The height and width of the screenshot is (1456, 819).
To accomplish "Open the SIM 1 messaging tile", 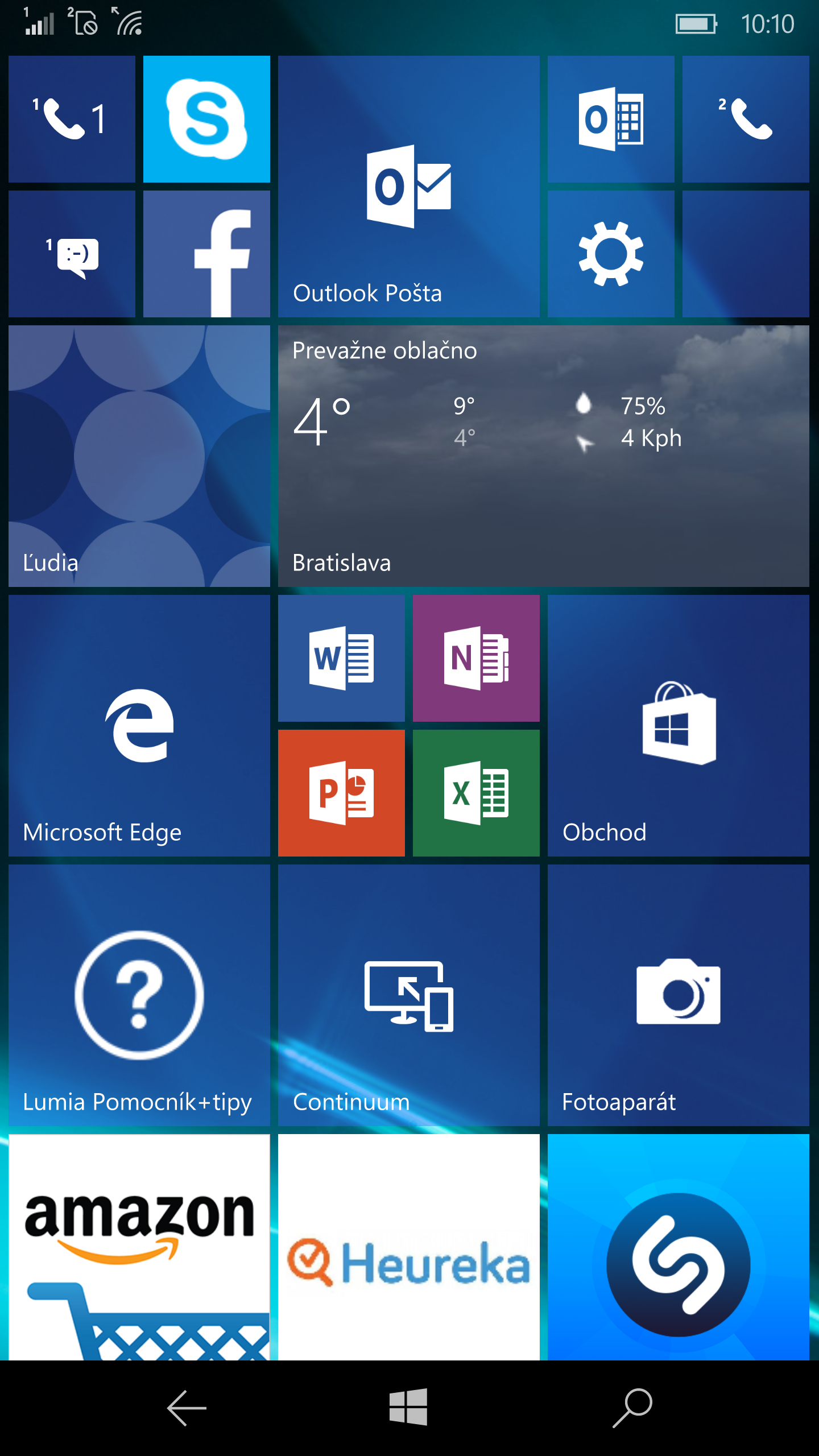I will [72, 254].
